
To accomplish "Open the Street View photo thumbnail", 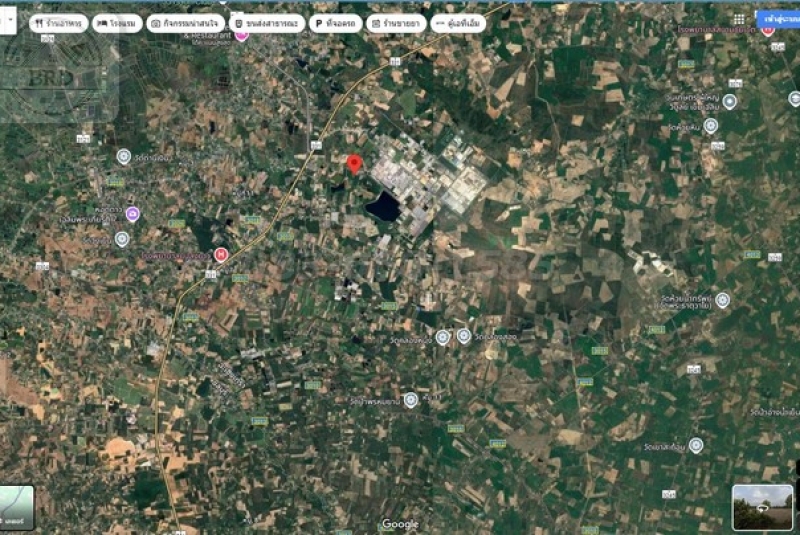I will pos(762,507).
